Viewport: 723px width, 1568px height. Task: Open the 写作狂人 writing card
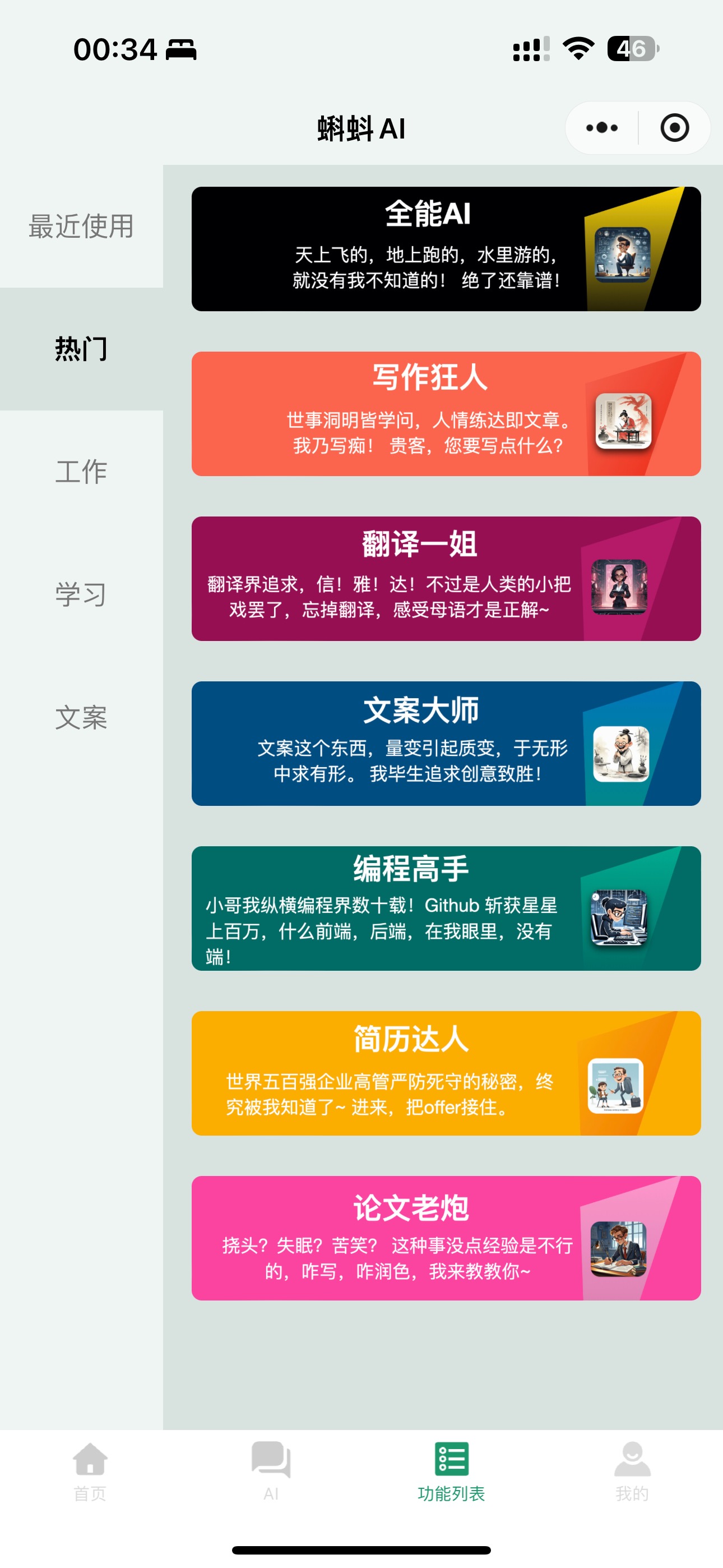pos(446,414)
